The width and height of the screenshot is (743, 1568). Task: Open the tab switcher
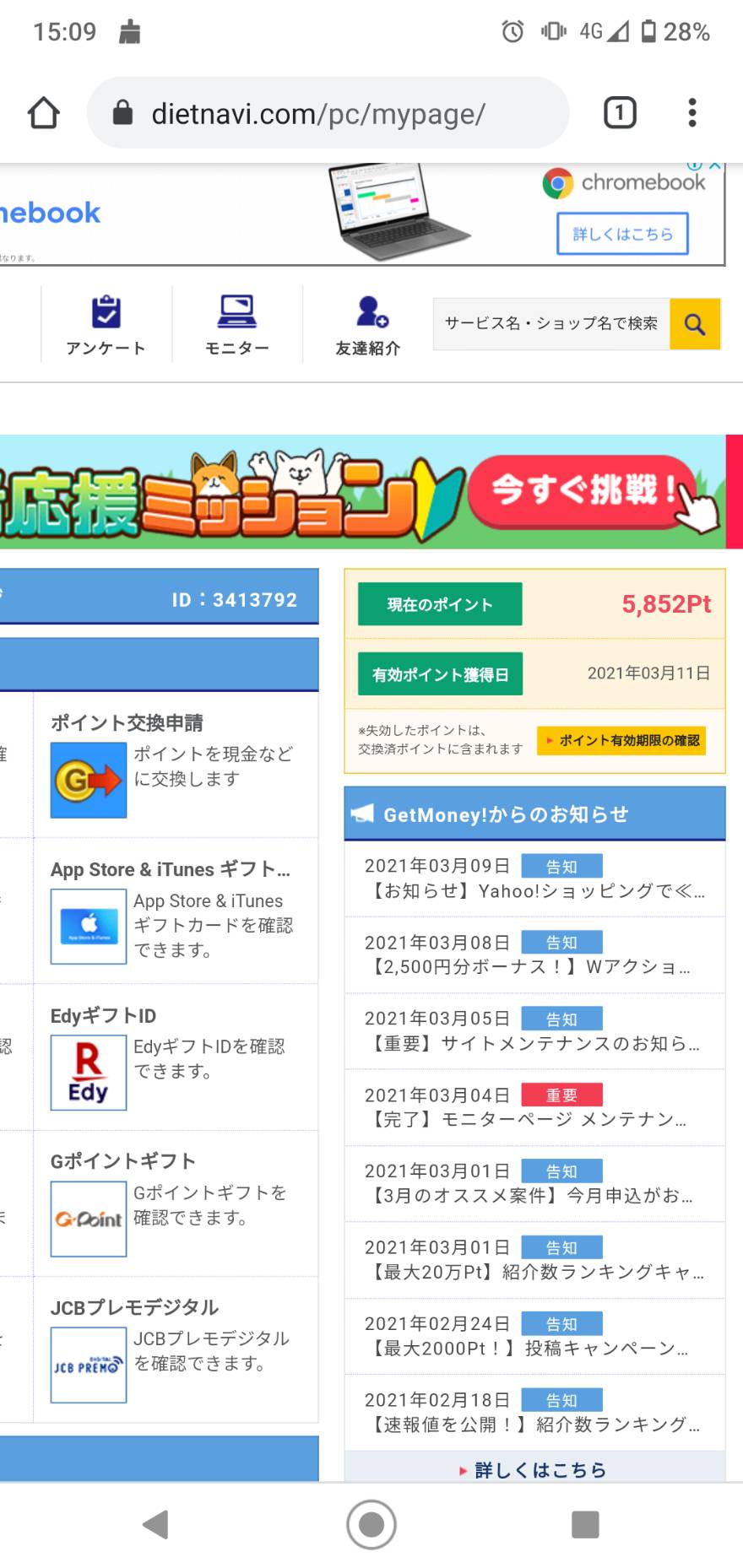(620, 113)
